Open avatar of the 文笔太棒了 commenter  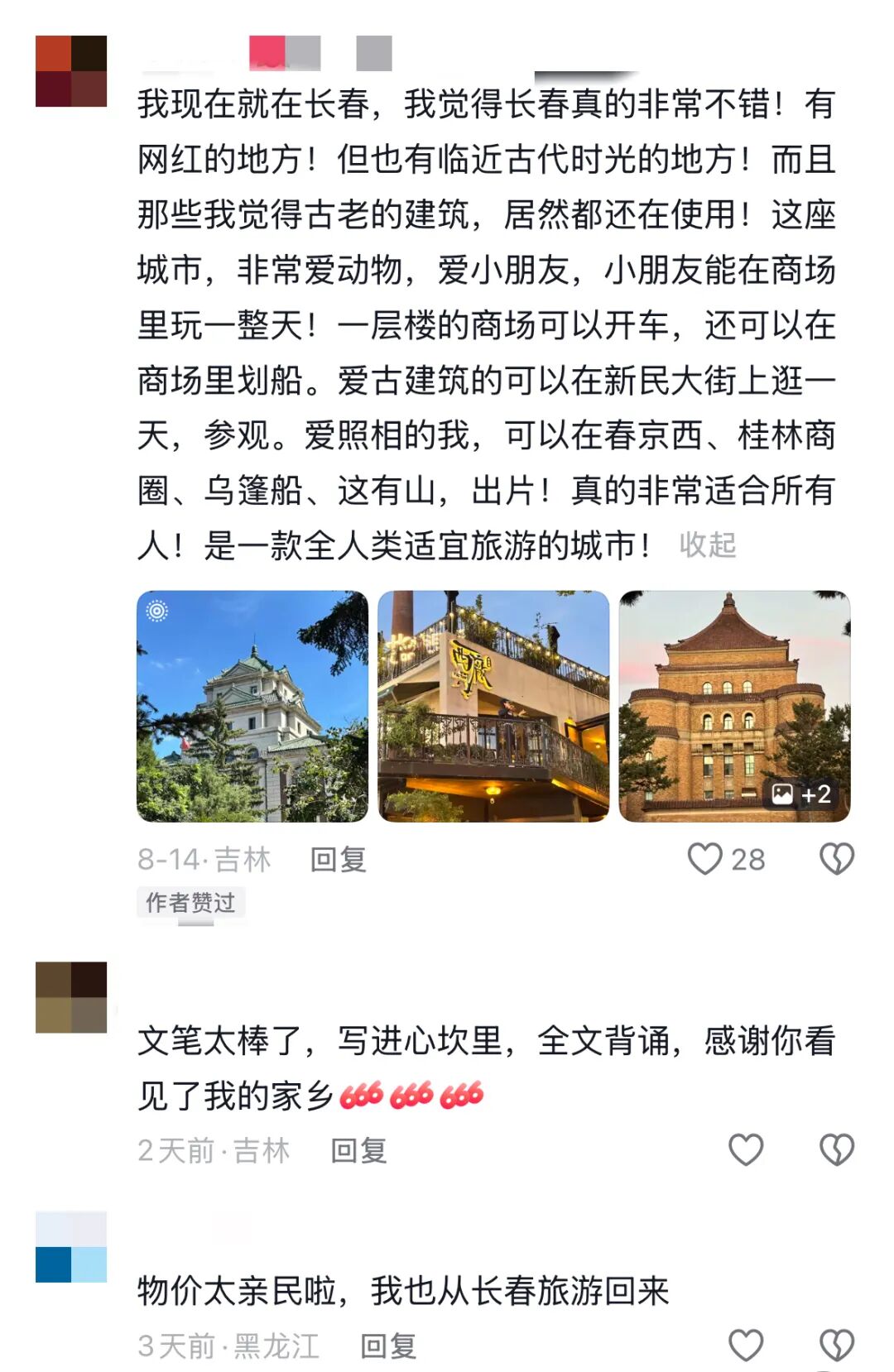pos(71,997)
